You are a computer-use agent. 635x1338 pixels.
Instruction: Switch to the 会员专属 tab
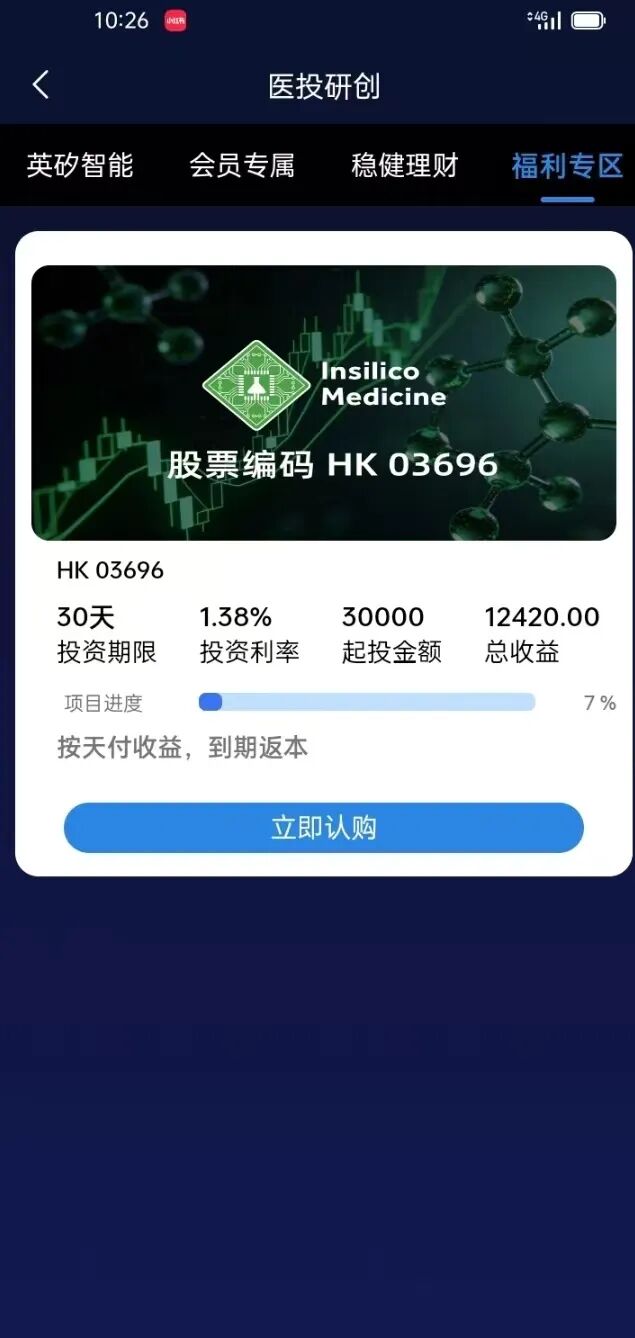pyautogui.click(x=242, y=165)
